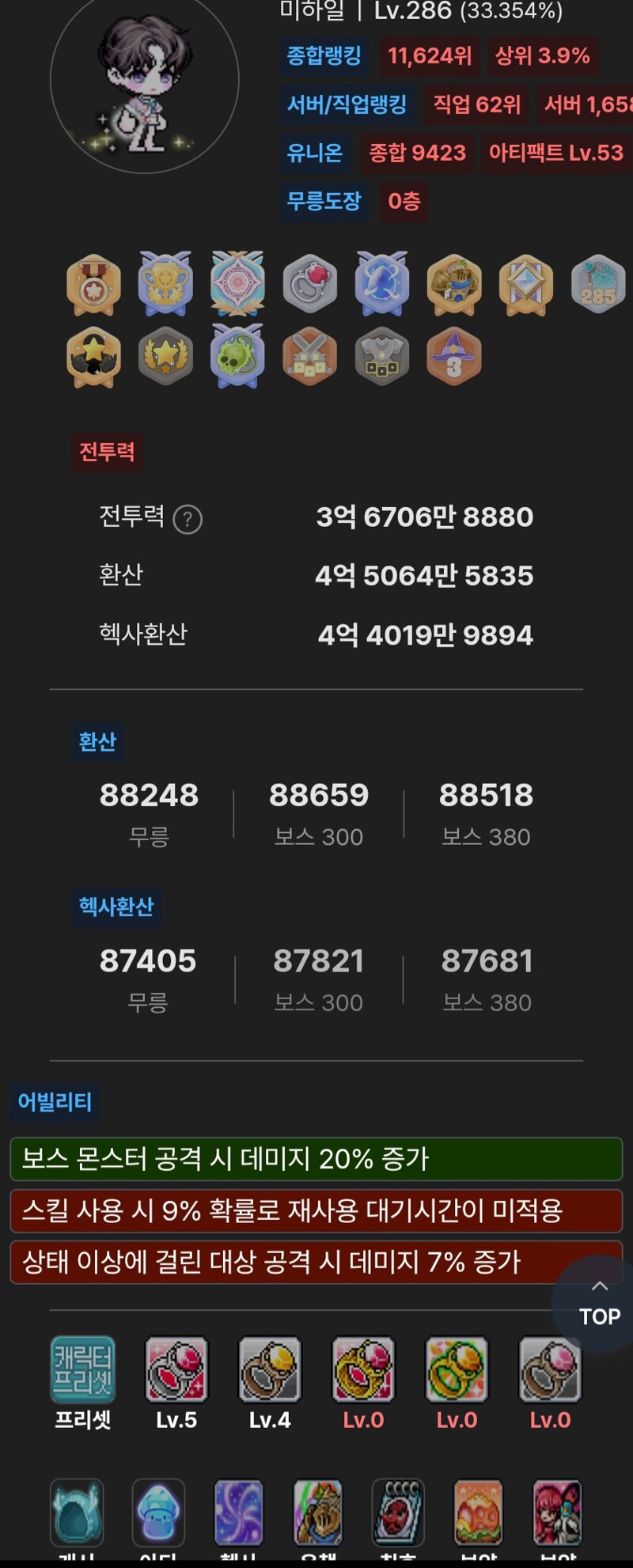This screenshot has height=1568, width=633.
Task: Open the purple galaxy hexa icon
Action: (238, 1513)
